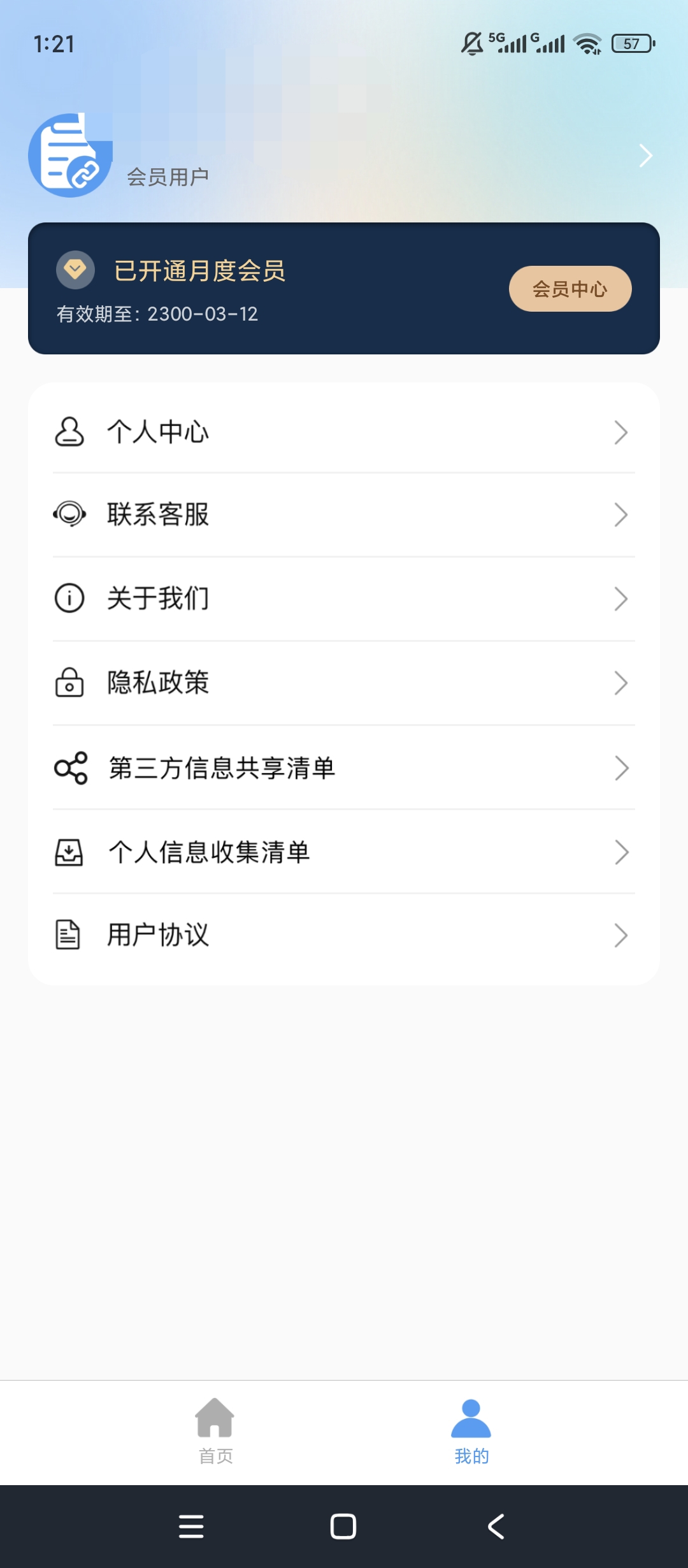Screen dimensions: 688x1568
Task: Open 关于我们 row
Action: click(x=344, y=599)
